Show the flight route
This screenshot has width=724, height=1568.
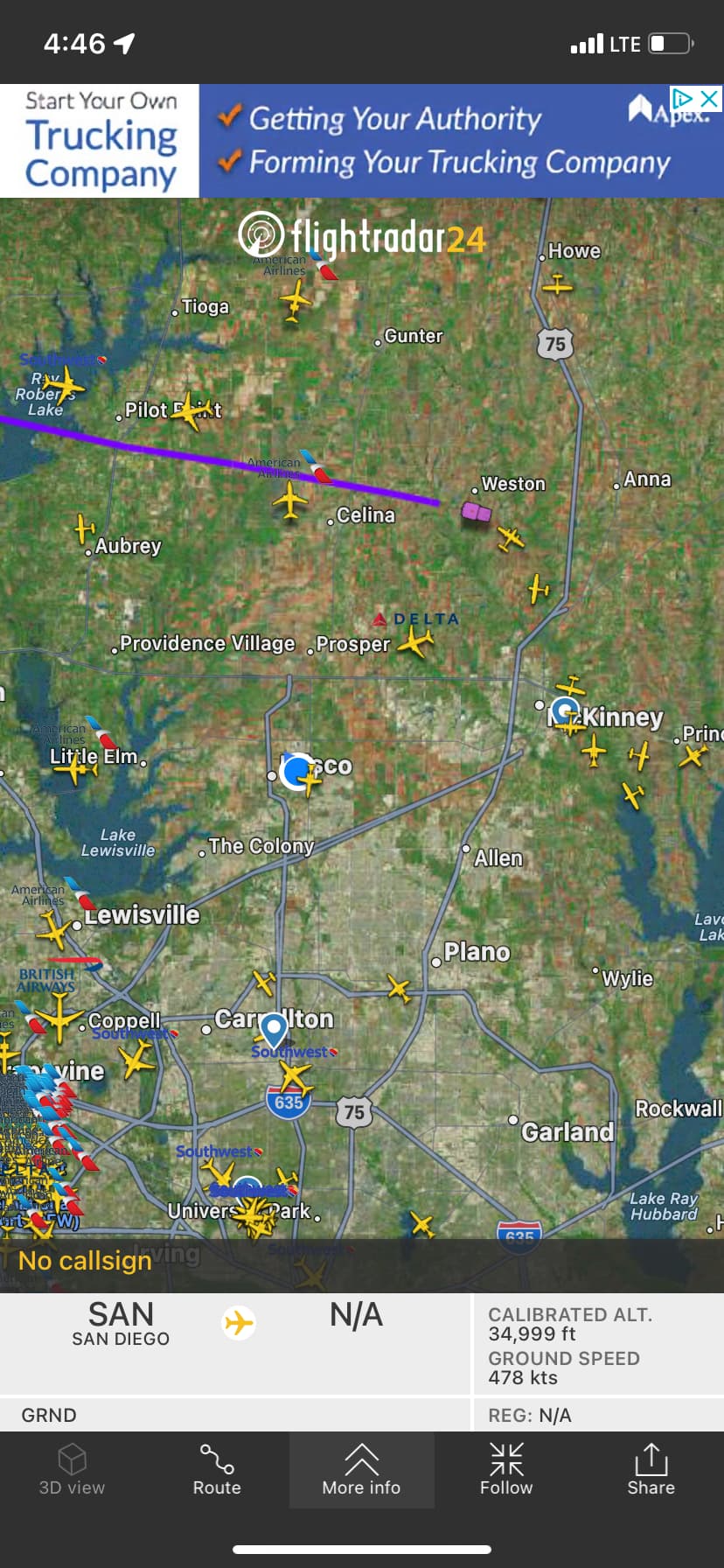217,1469
